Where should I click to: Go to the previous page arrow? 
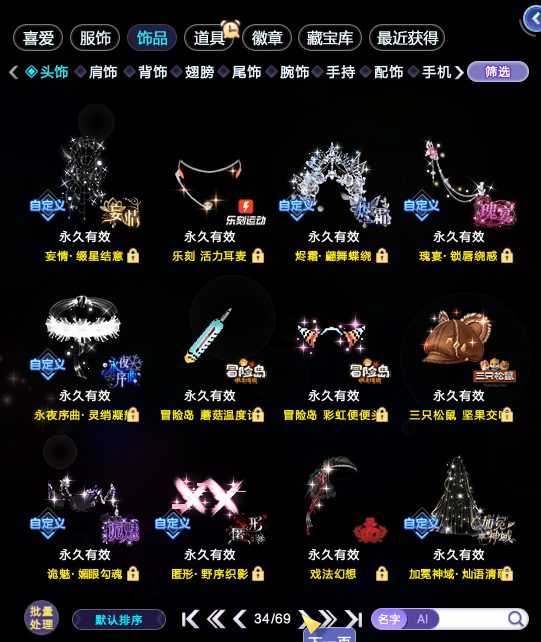coord(239,619)
